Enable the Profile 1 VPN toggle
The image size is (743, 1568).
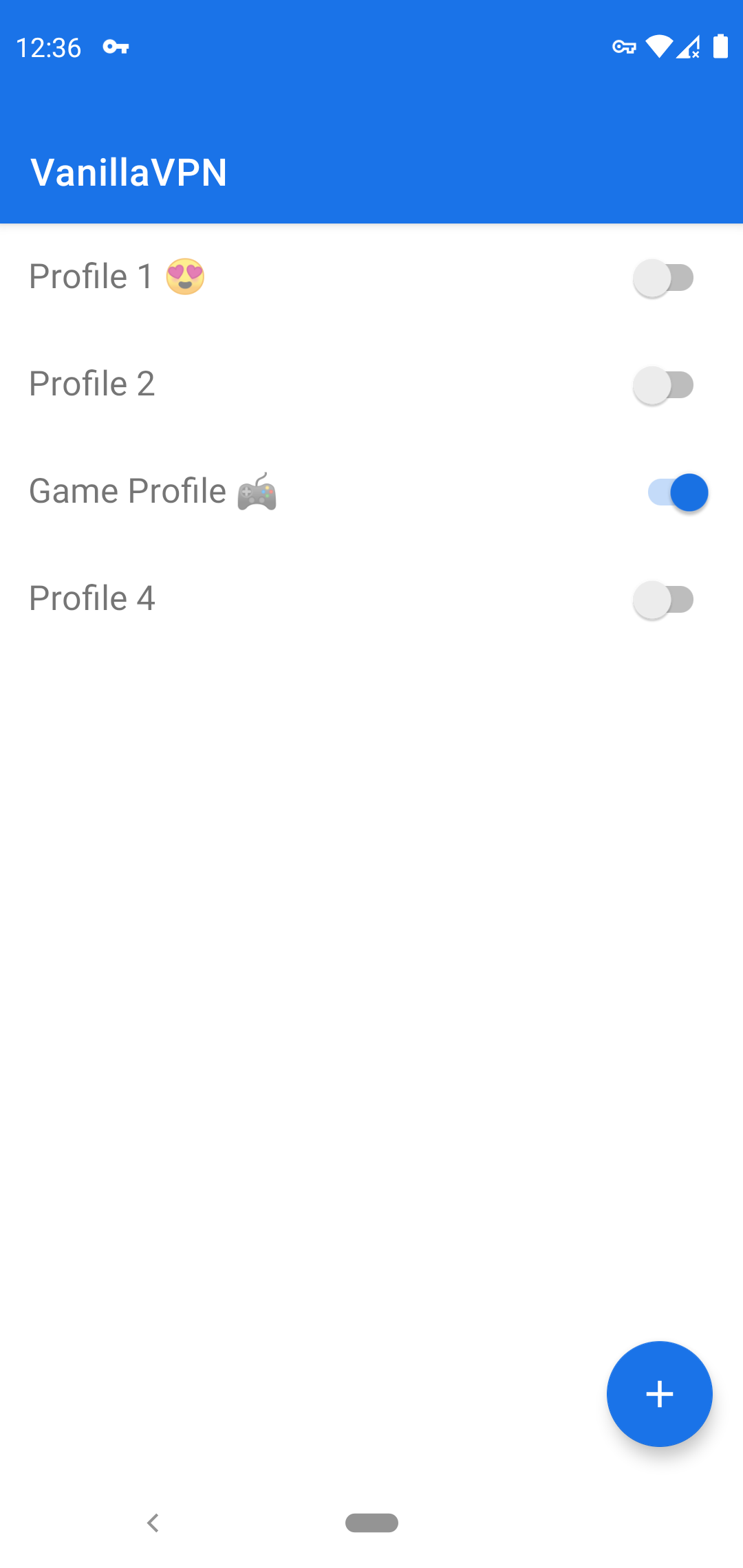click(x=663, y=277)
